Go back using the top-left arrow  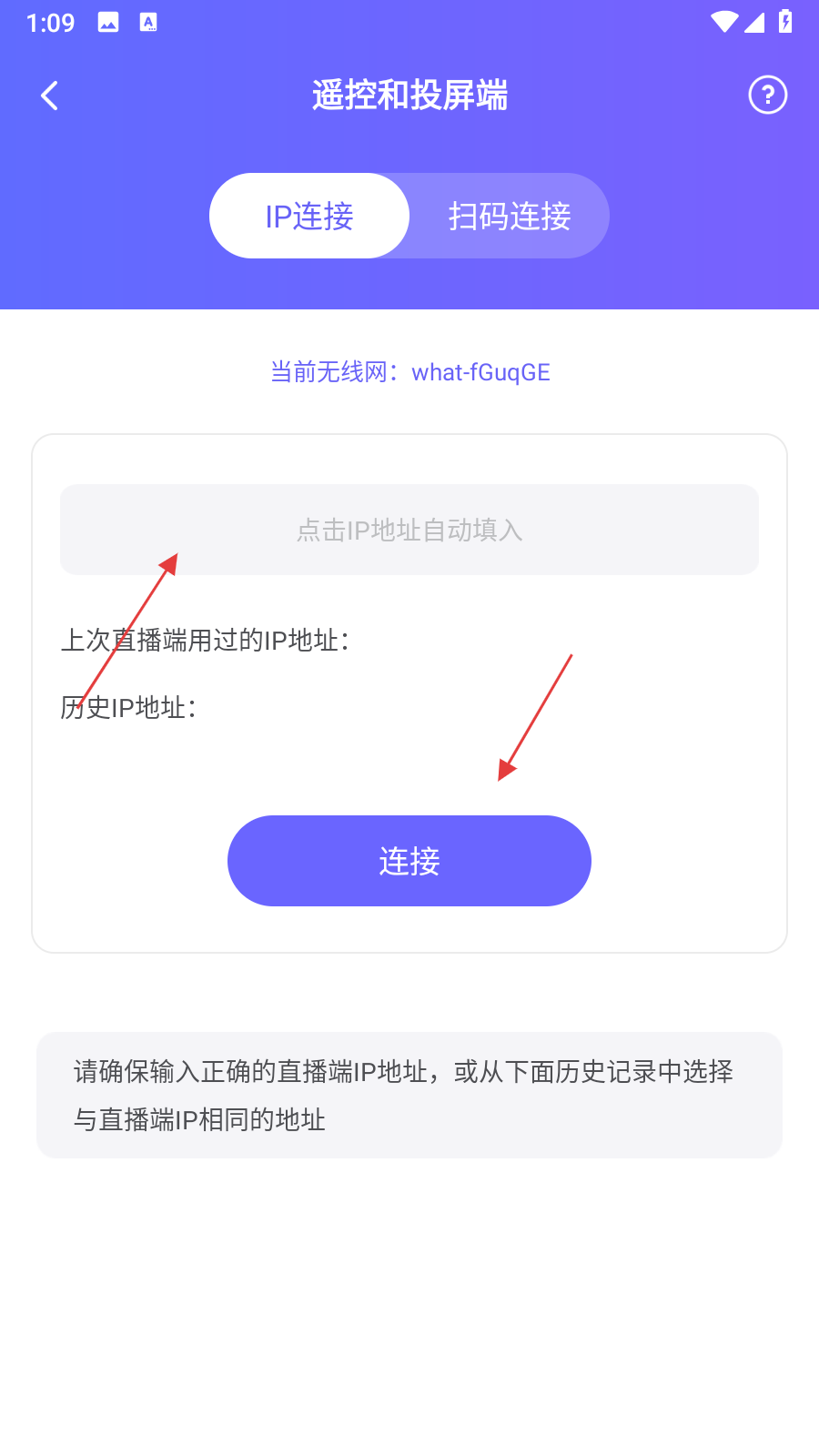click(50, 96)
